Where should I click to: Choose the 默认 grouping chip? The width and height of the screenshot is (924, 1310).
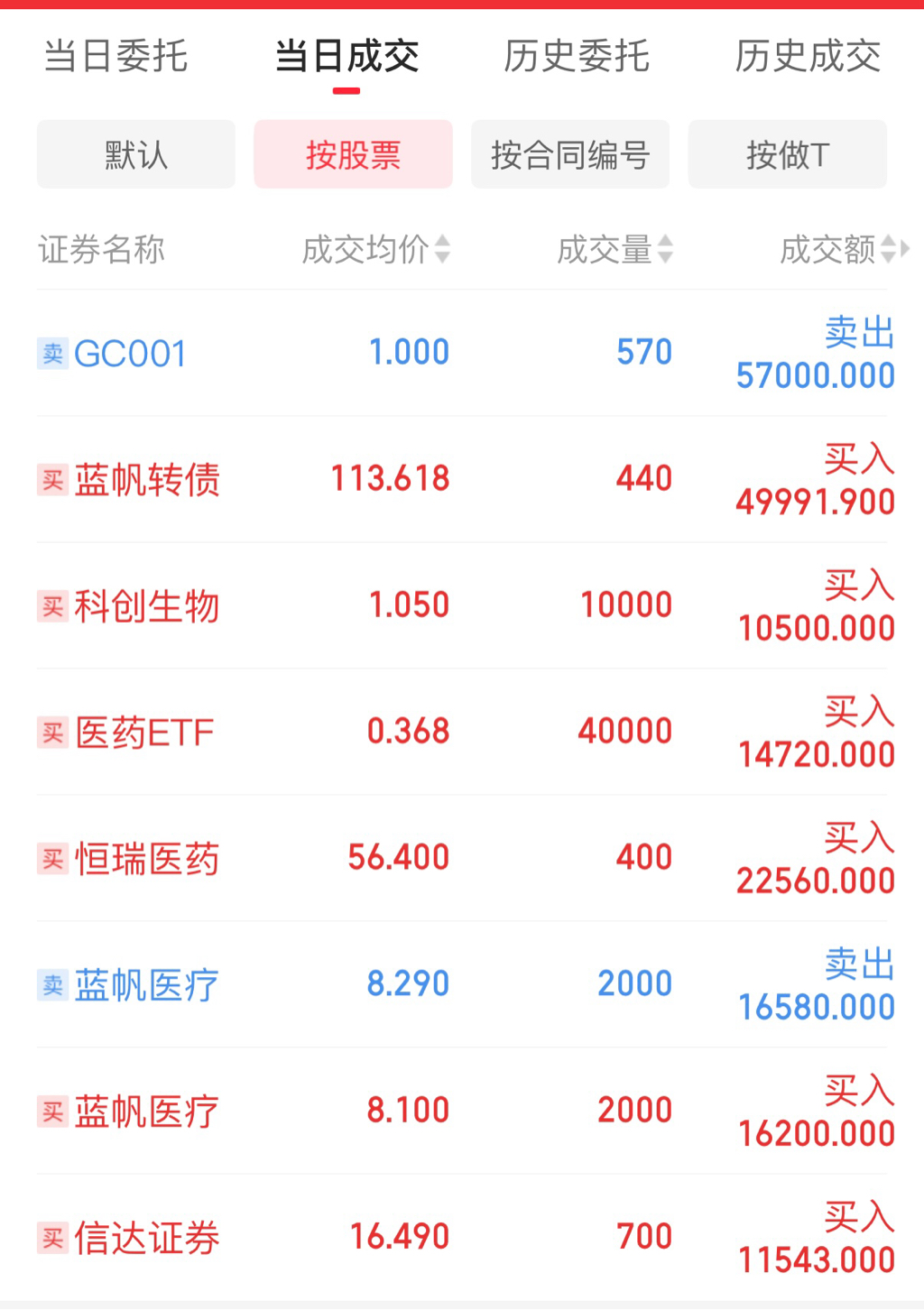[x=136, y=154]
